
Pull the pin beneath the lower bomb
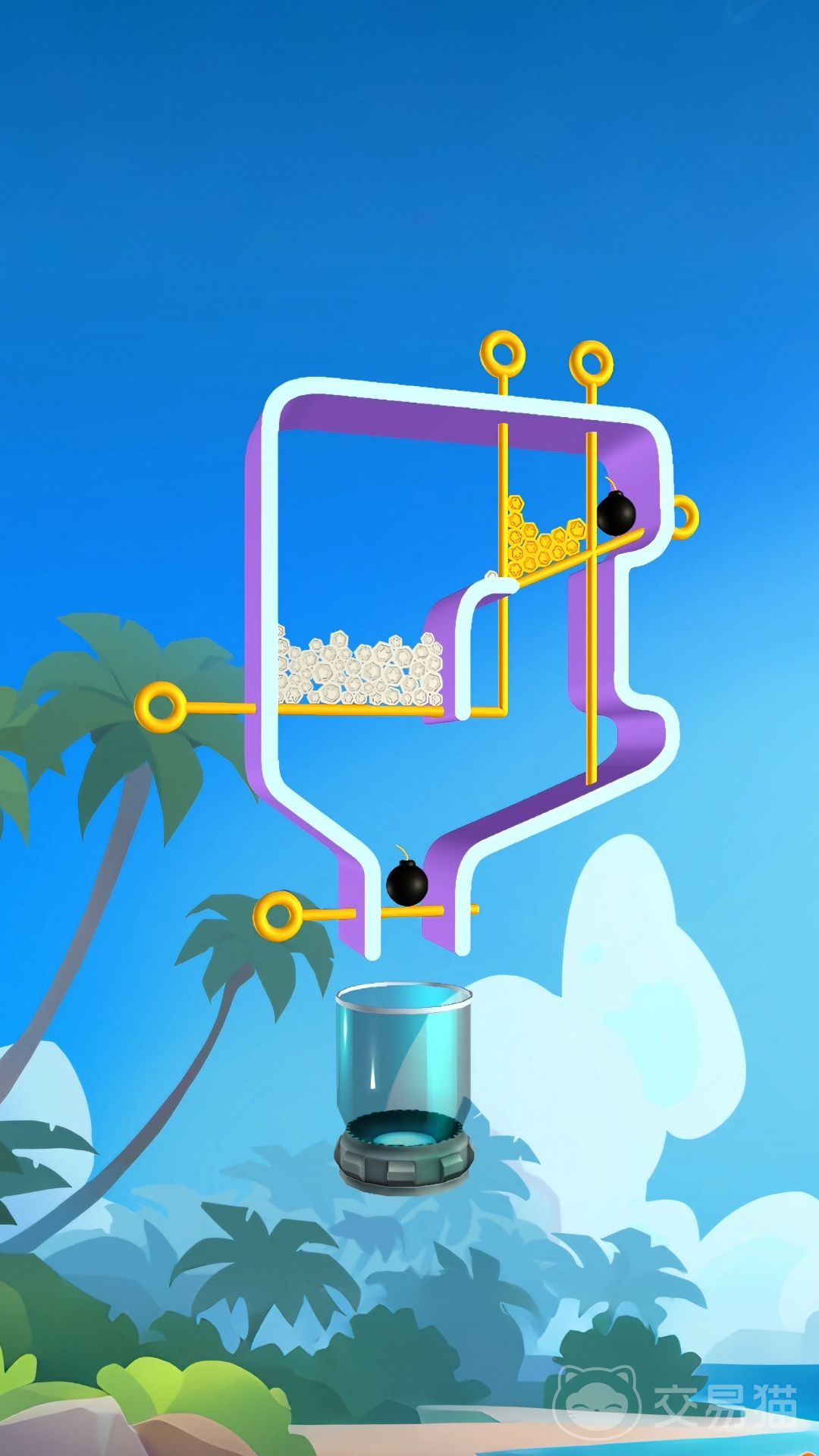point(278,915)
